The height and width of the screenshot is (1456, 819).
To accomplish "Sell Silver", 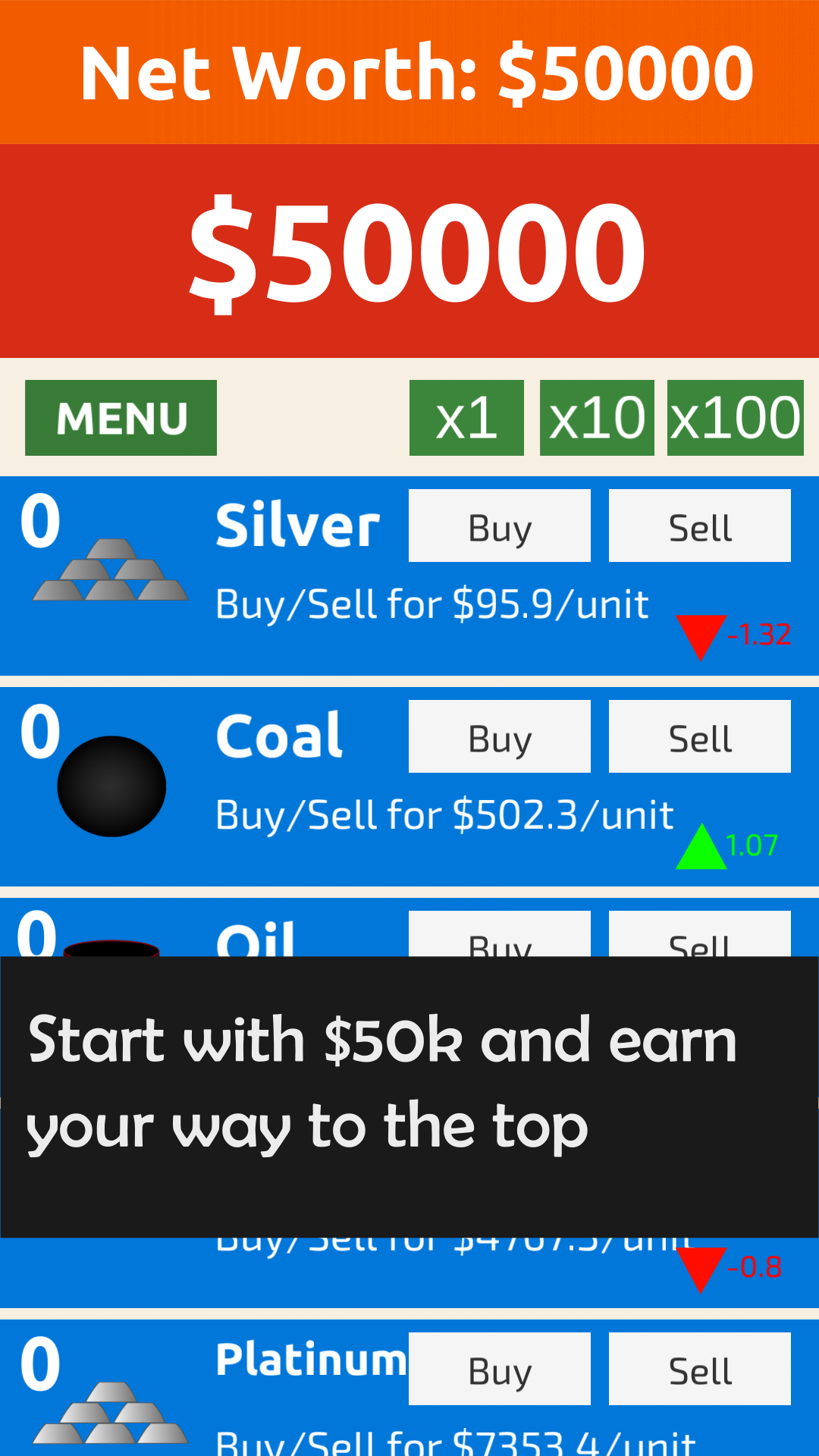I will point(700,526).
